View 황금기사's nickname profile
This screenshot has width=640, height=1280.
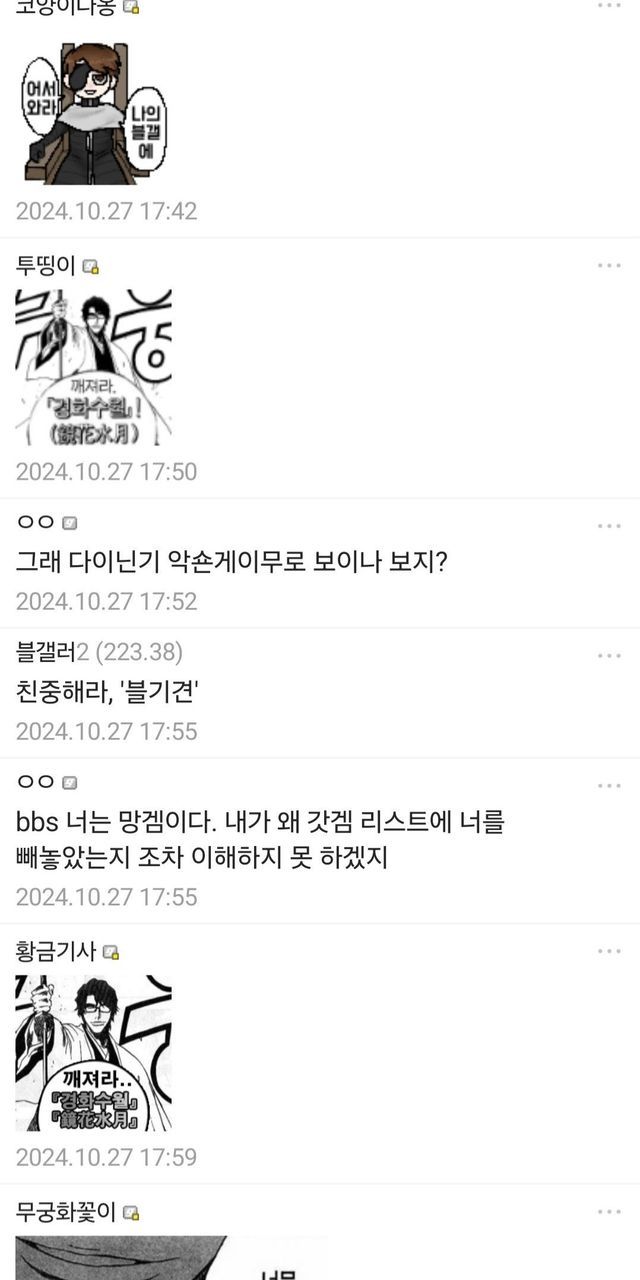56,952
